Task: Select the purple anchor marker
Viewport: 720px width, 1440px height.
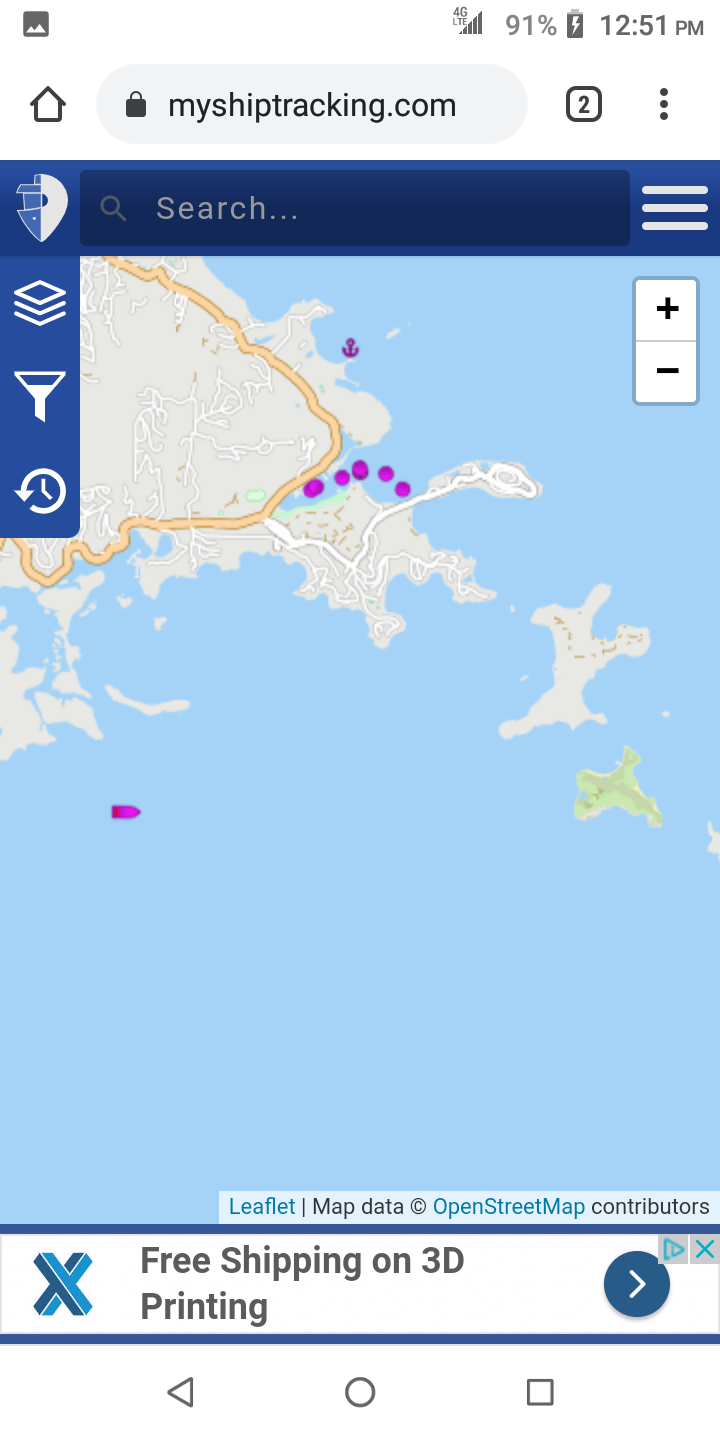Action: [350, 348]
